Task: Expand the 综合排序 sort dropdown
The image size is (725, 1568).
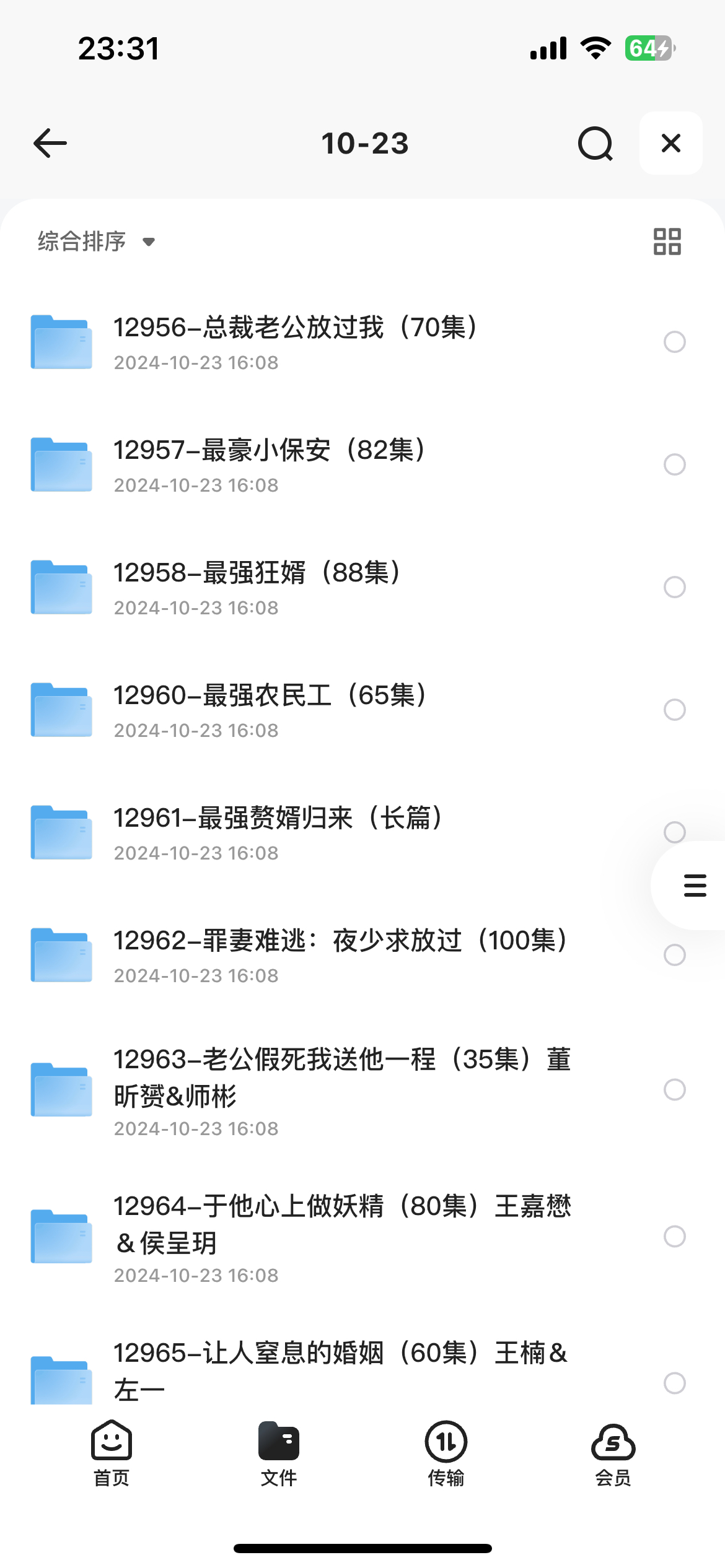Action: coord(96,242)
